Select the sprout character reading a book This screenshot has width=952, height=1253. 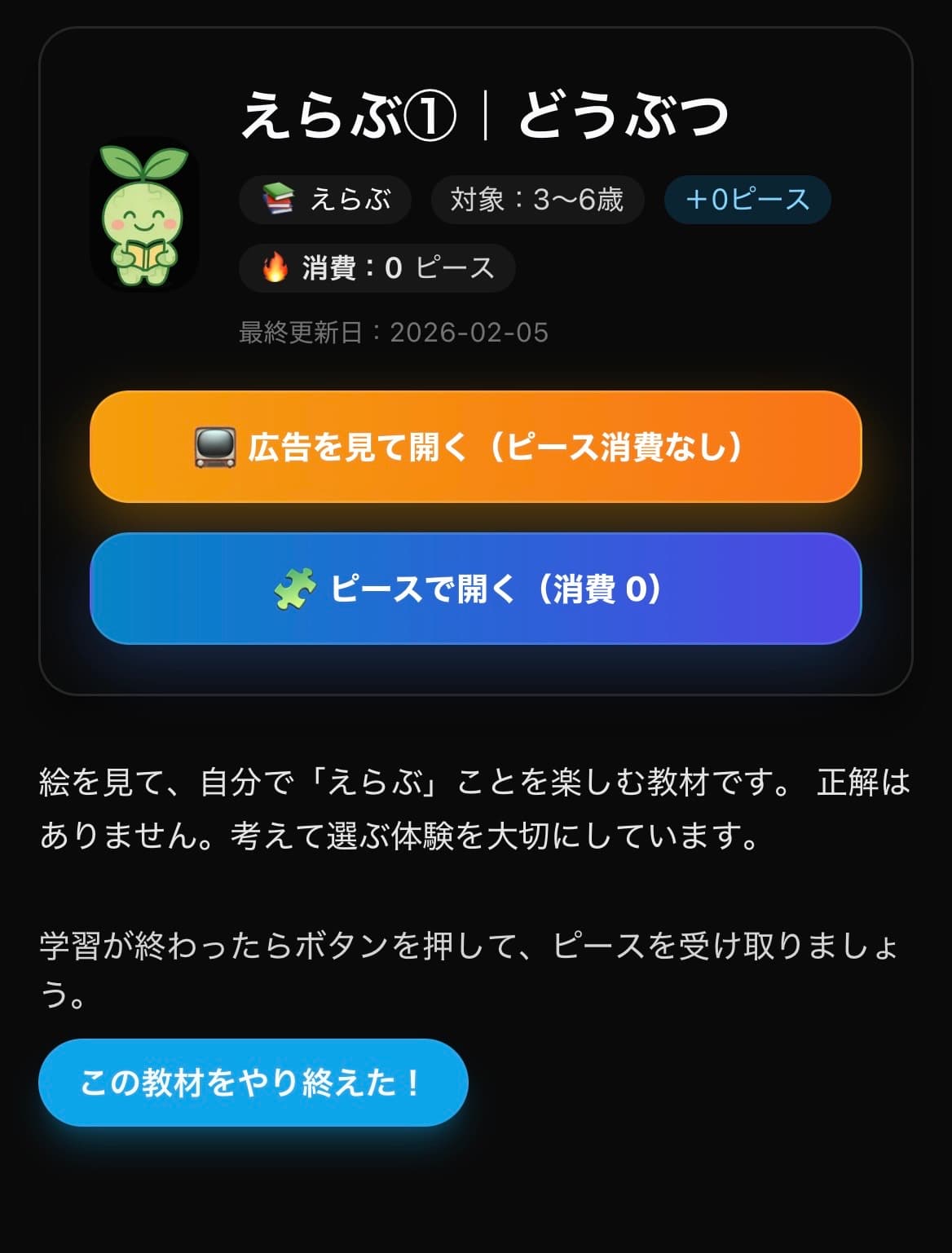143,216
